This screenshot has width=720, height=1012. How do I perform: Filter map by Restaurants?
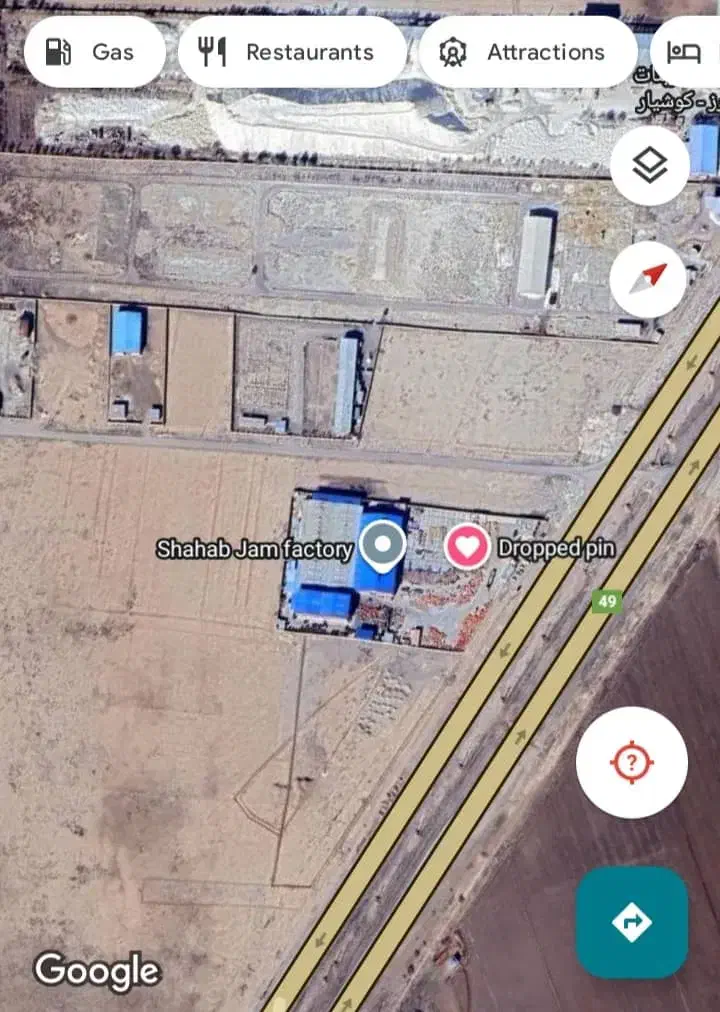[x=291, y=52]
